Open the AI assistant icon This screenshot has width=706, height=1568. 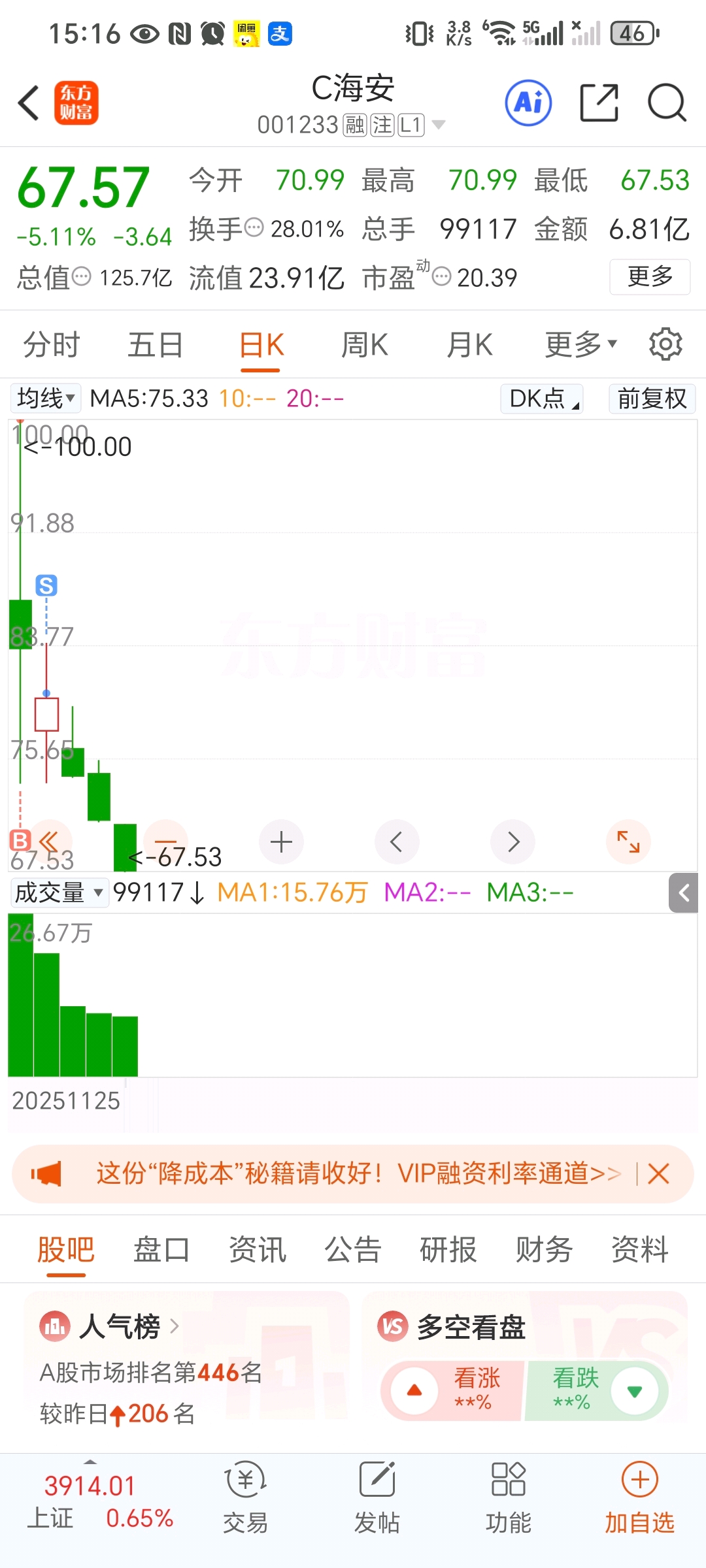pyautogui.click(x=528, y=103)
